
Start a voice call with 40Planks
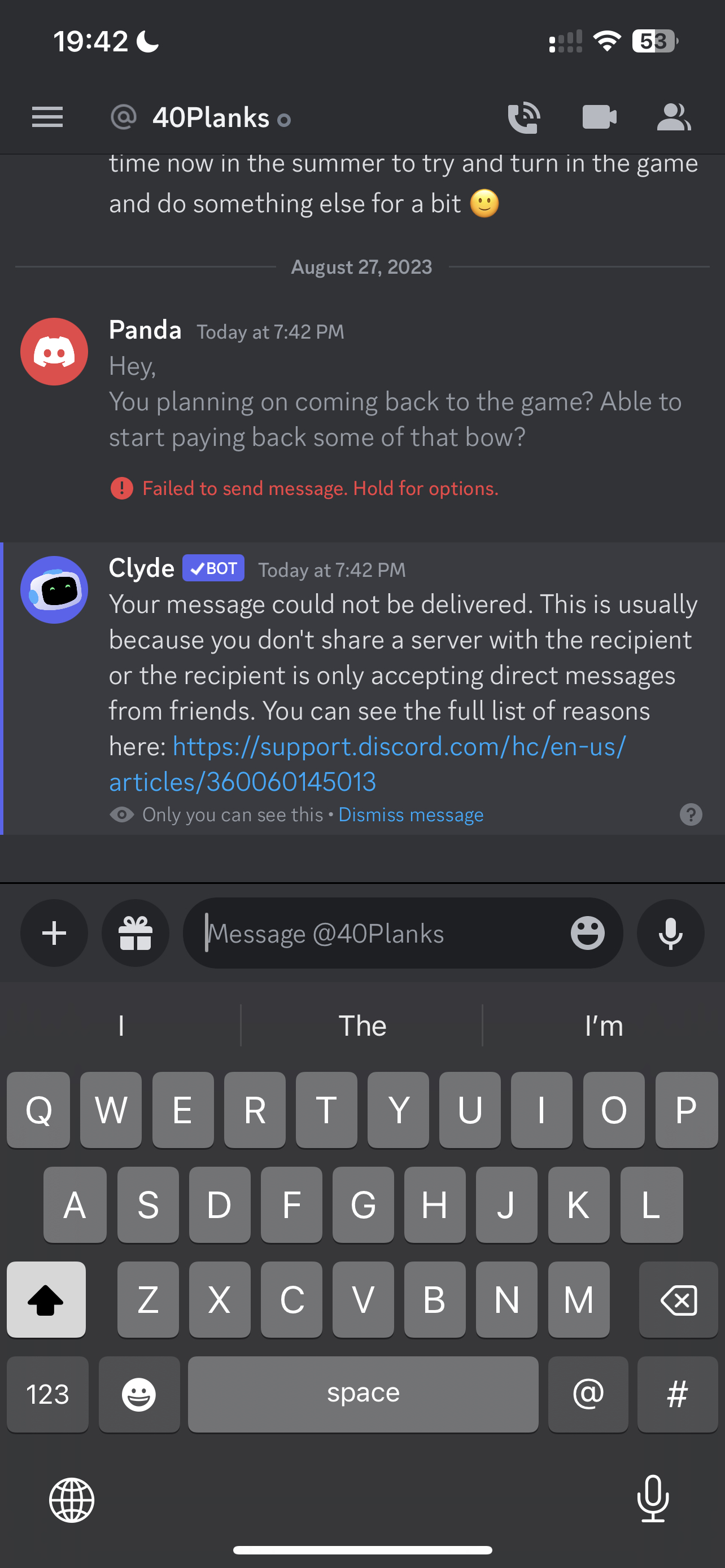(x=524, y=117)
